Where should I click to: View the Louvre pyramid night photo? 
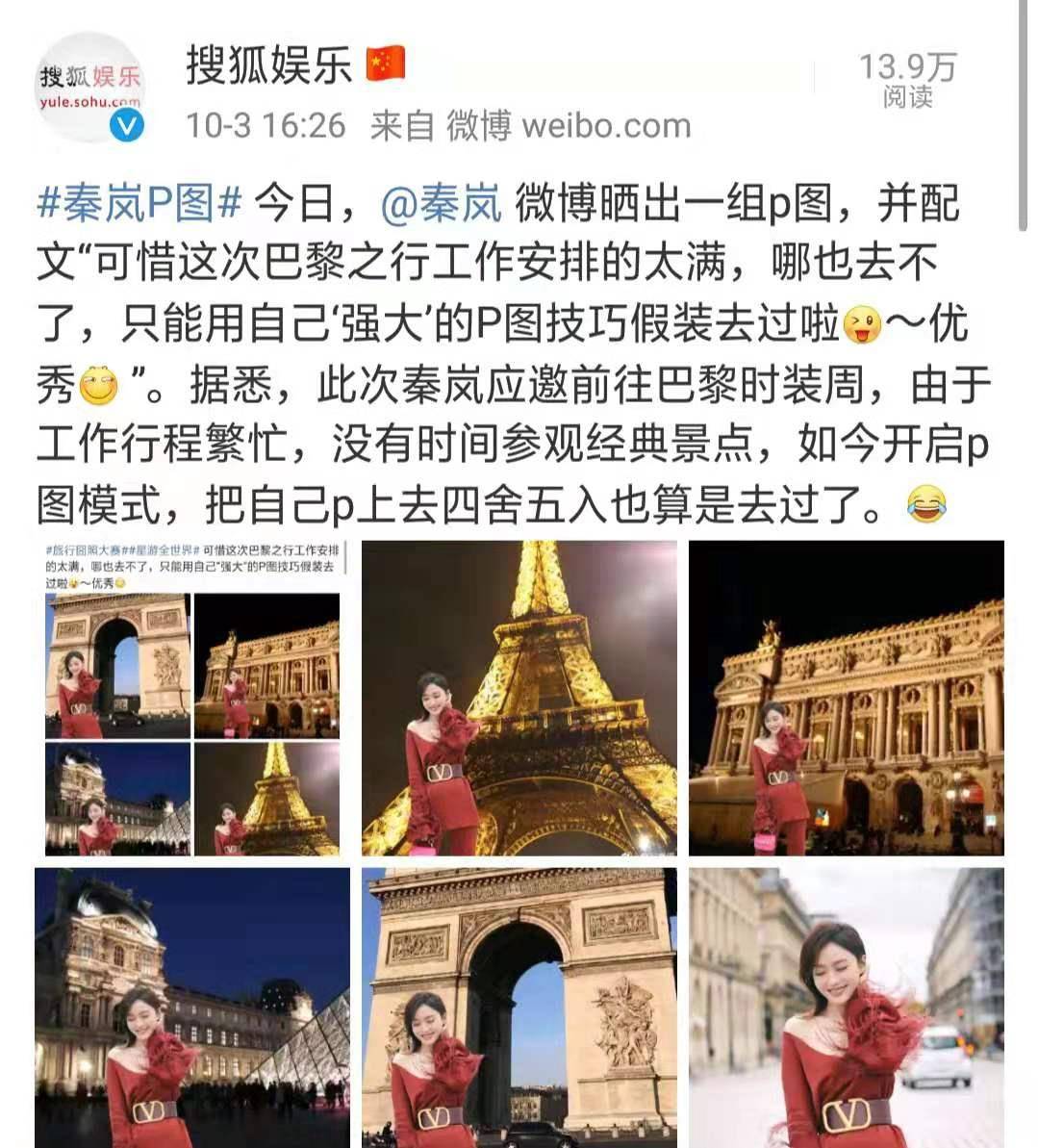click(192, 1008)
